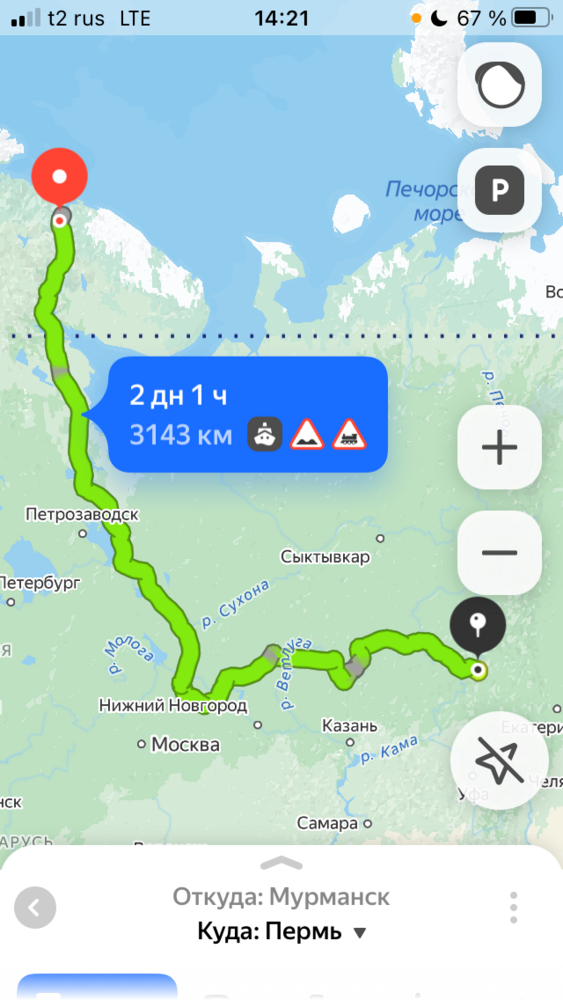The image size is (563, 1000).
Task: Go back from the route screen
Action: [x=35, y=907]
